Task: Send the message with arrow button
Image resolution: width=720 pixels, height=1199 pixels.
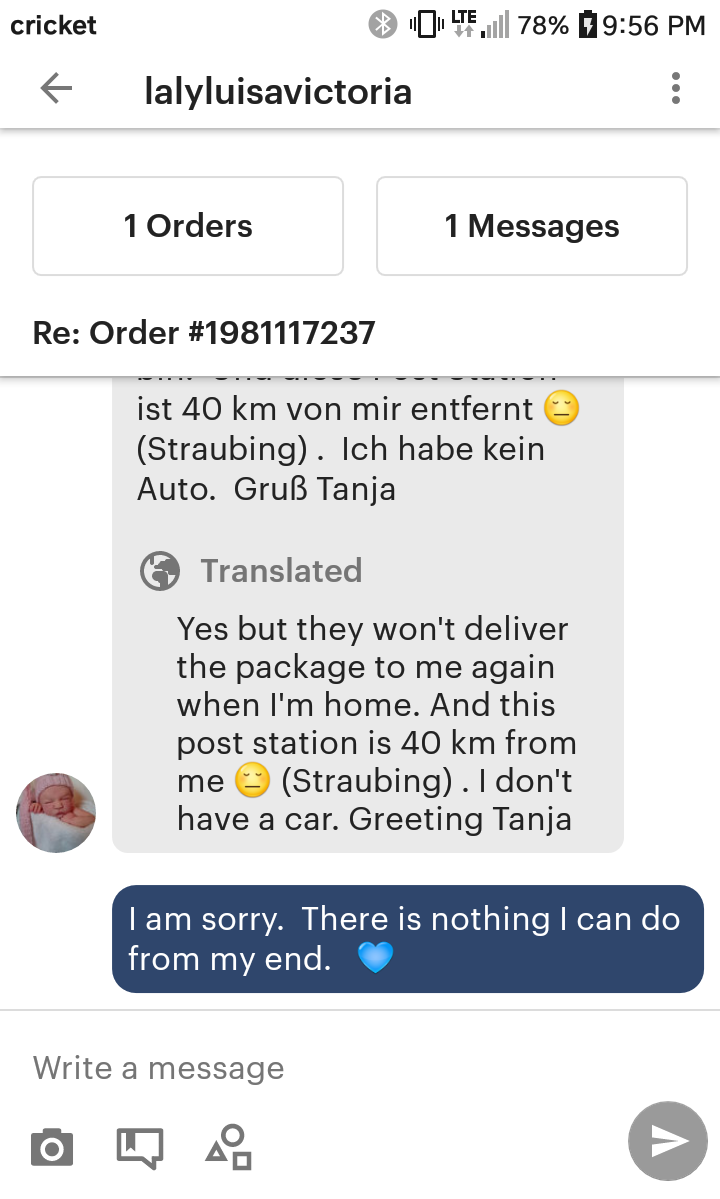Action: (668, 1141)
